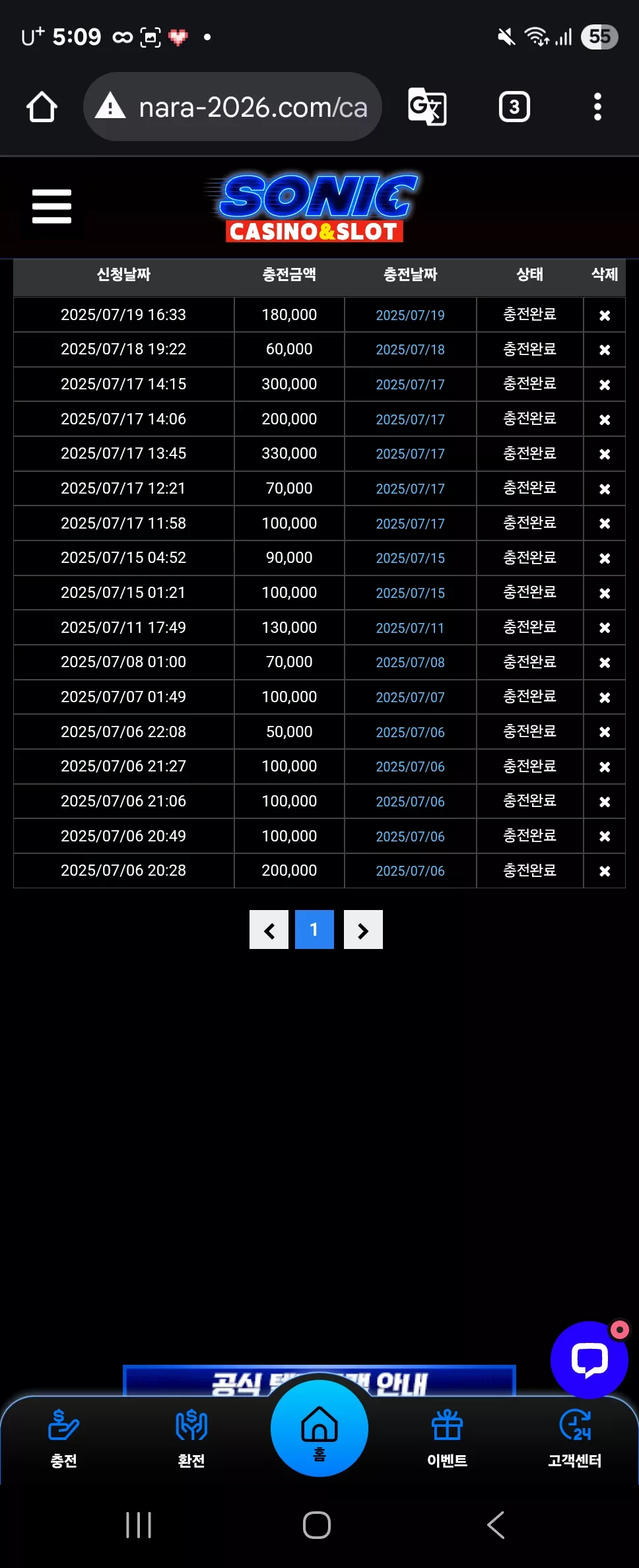This screenshot has width=639, height=1568.
Task: Tap the nara-2026.com address bar
Action: (x=232, y=107)
